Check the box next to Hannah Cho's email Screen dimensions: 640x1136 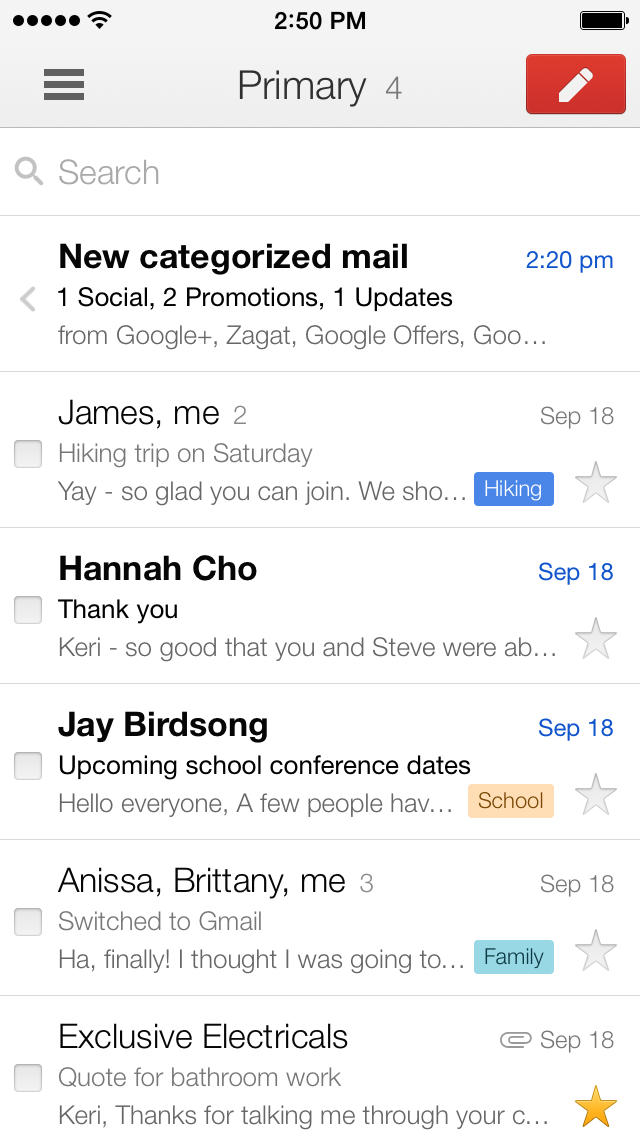point(28,610)
